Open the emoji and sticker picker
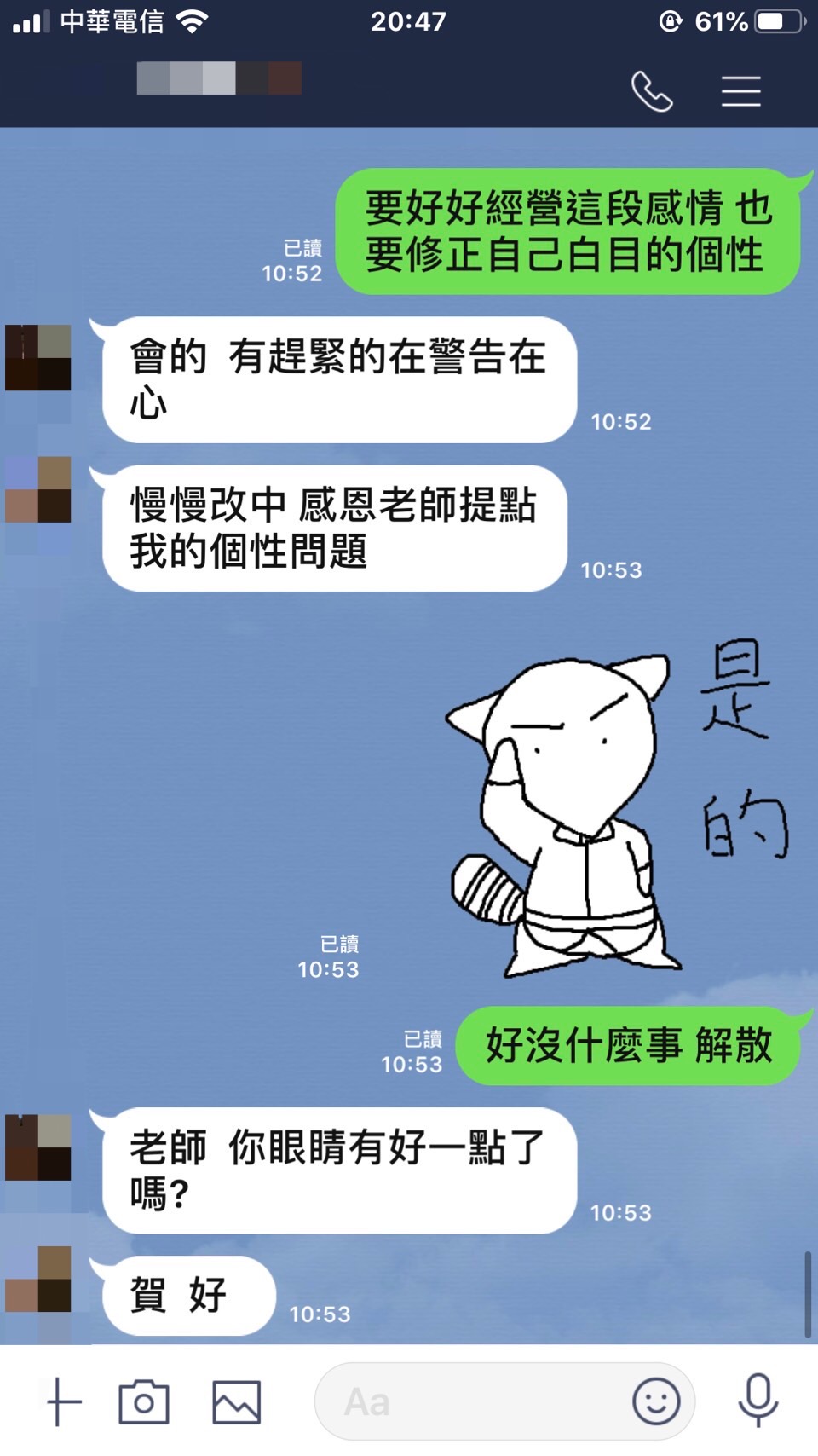 click(655, 1401)
